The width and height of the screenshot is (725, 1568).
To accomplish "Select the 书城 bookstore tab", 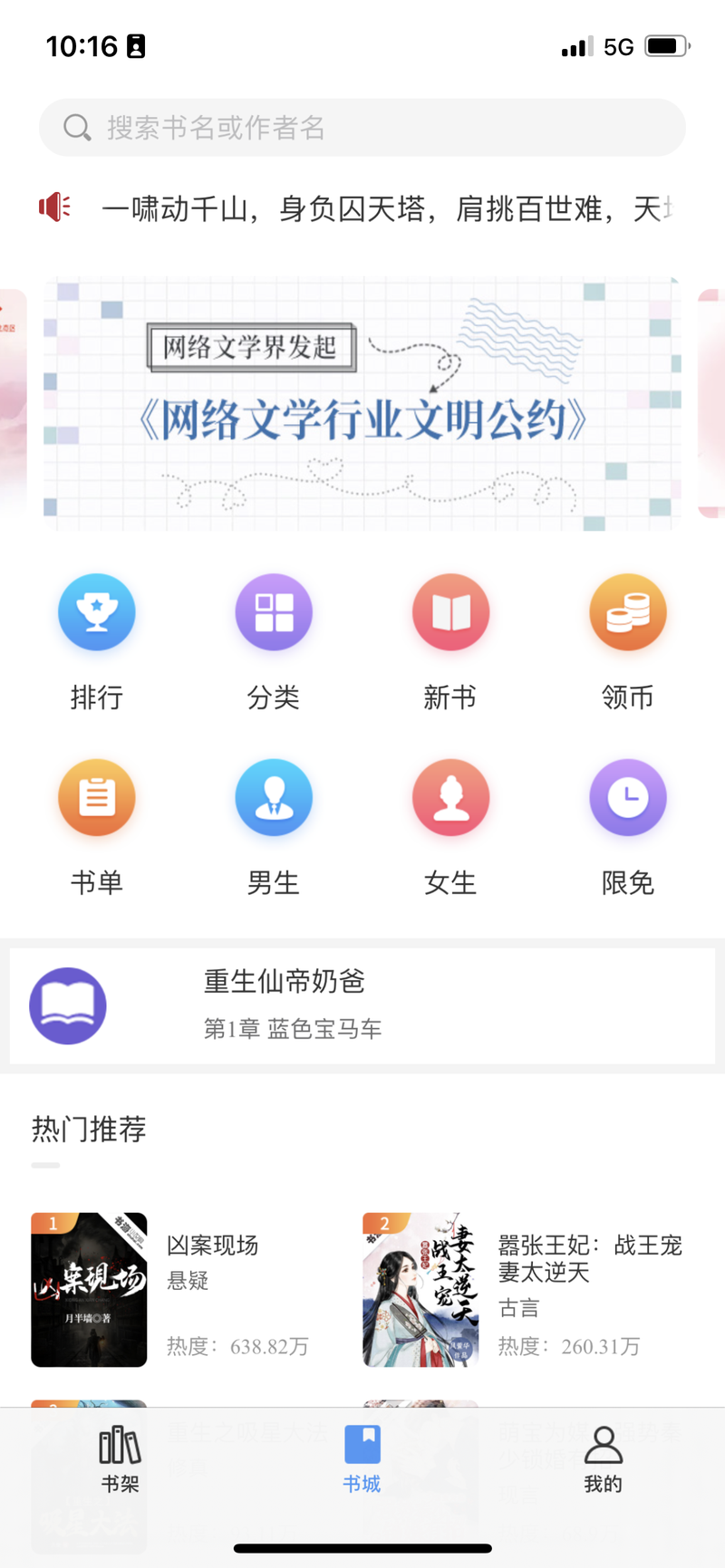I will [362, 1459].
